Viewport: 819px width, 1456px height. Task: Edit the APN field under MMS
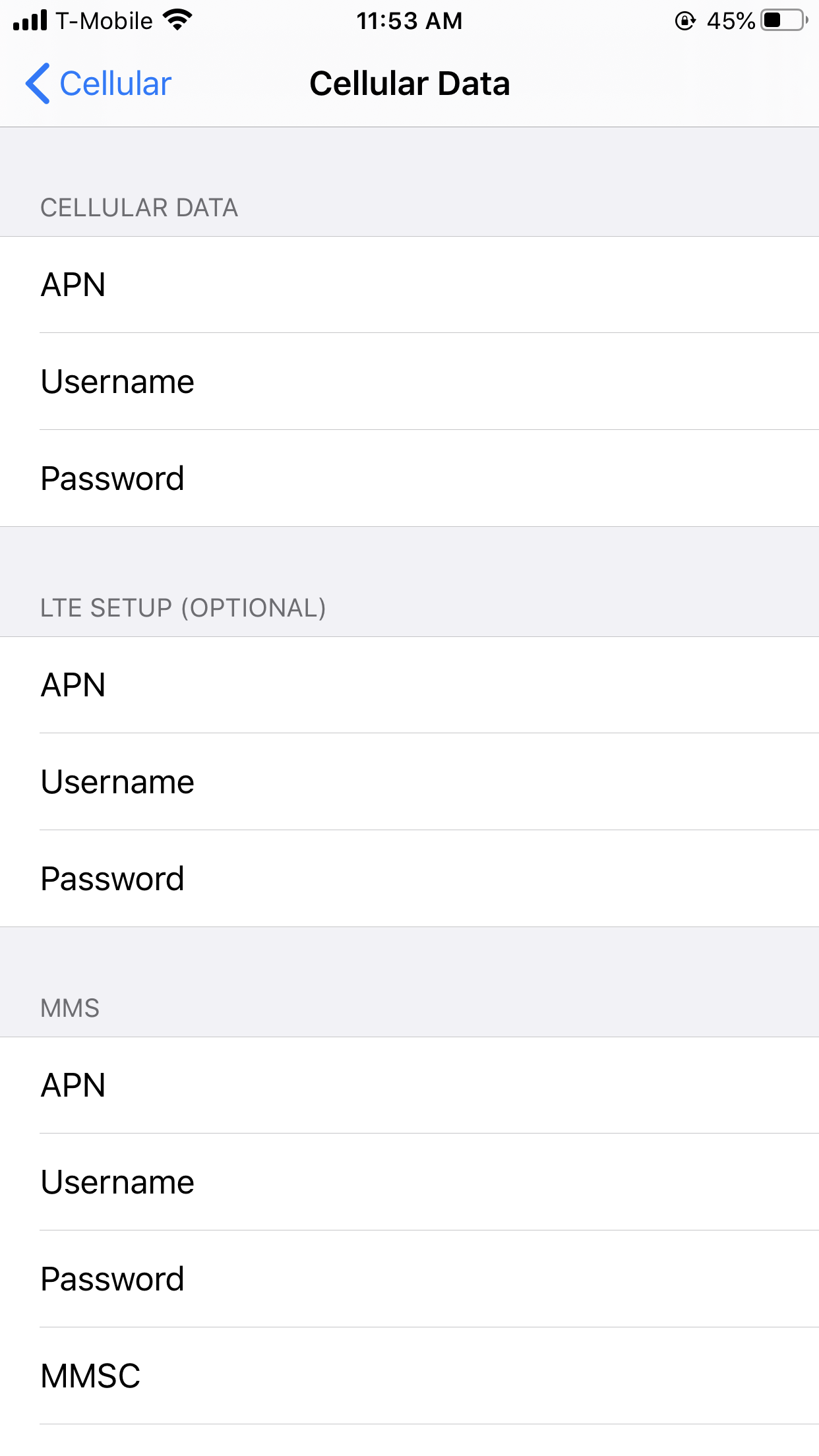[x=409, y=1085]
